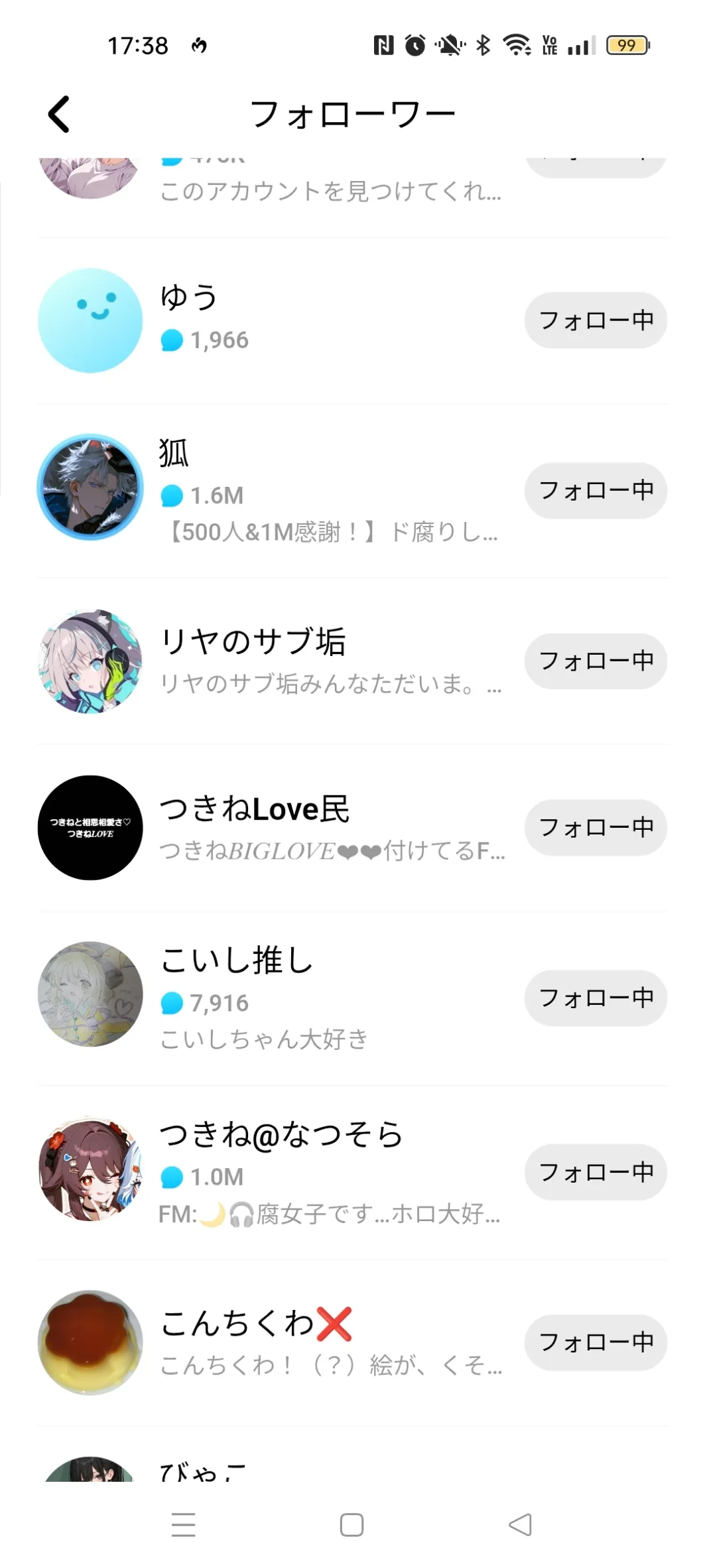Toggle following for つきね@なつそら
705x1568 pixels.
(595, 1172)
